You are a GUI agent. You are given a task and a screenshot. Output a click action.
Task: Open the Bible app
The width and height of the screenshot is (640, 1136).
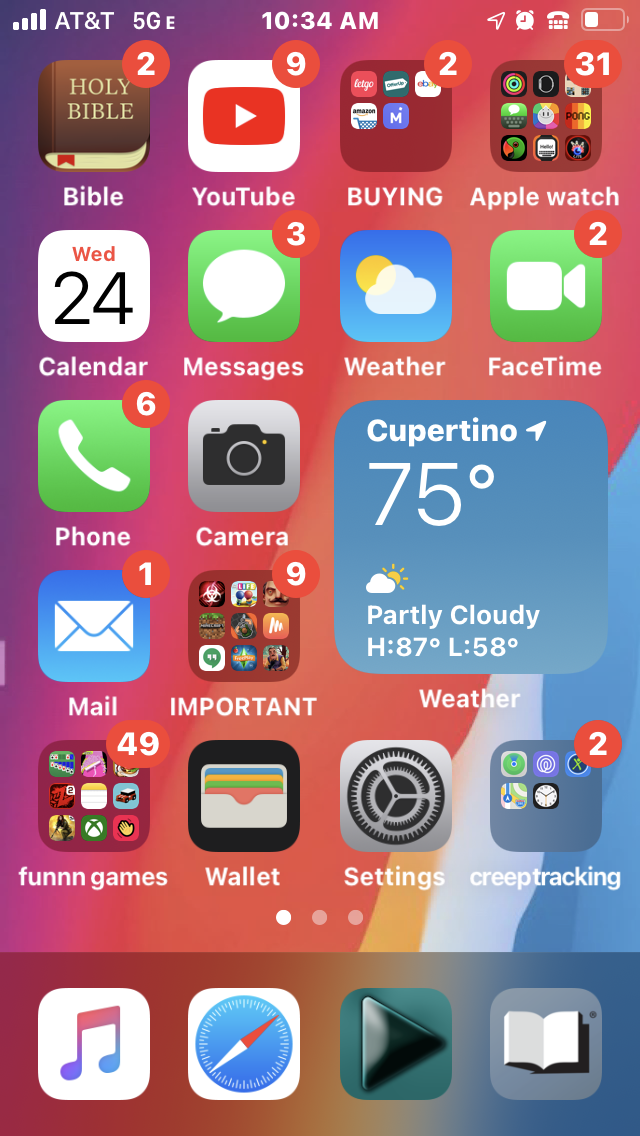94,116
